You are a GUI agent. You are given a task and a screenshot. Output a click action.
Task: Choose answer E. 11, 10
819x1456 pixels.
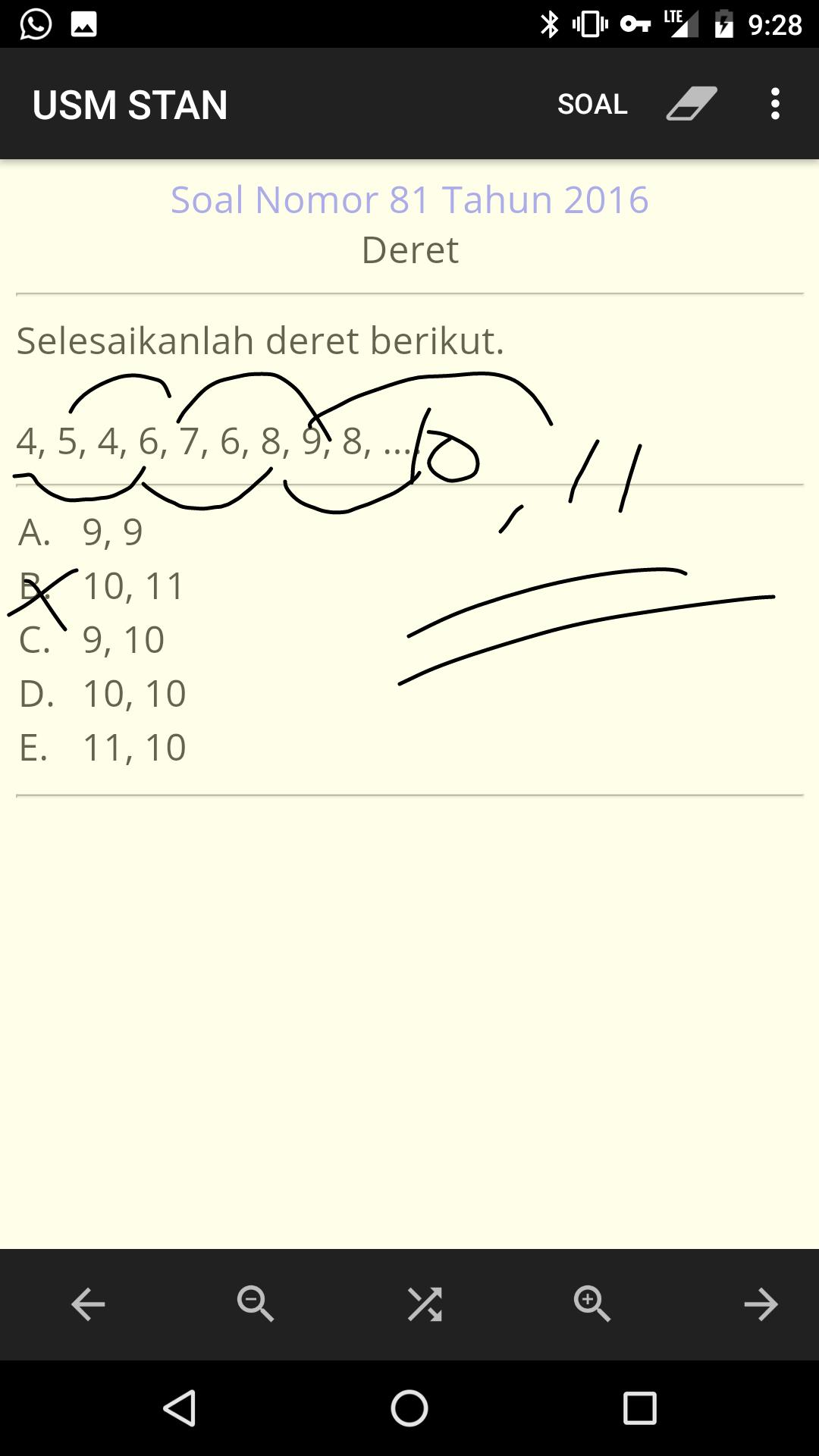click(x=133, y=748)
